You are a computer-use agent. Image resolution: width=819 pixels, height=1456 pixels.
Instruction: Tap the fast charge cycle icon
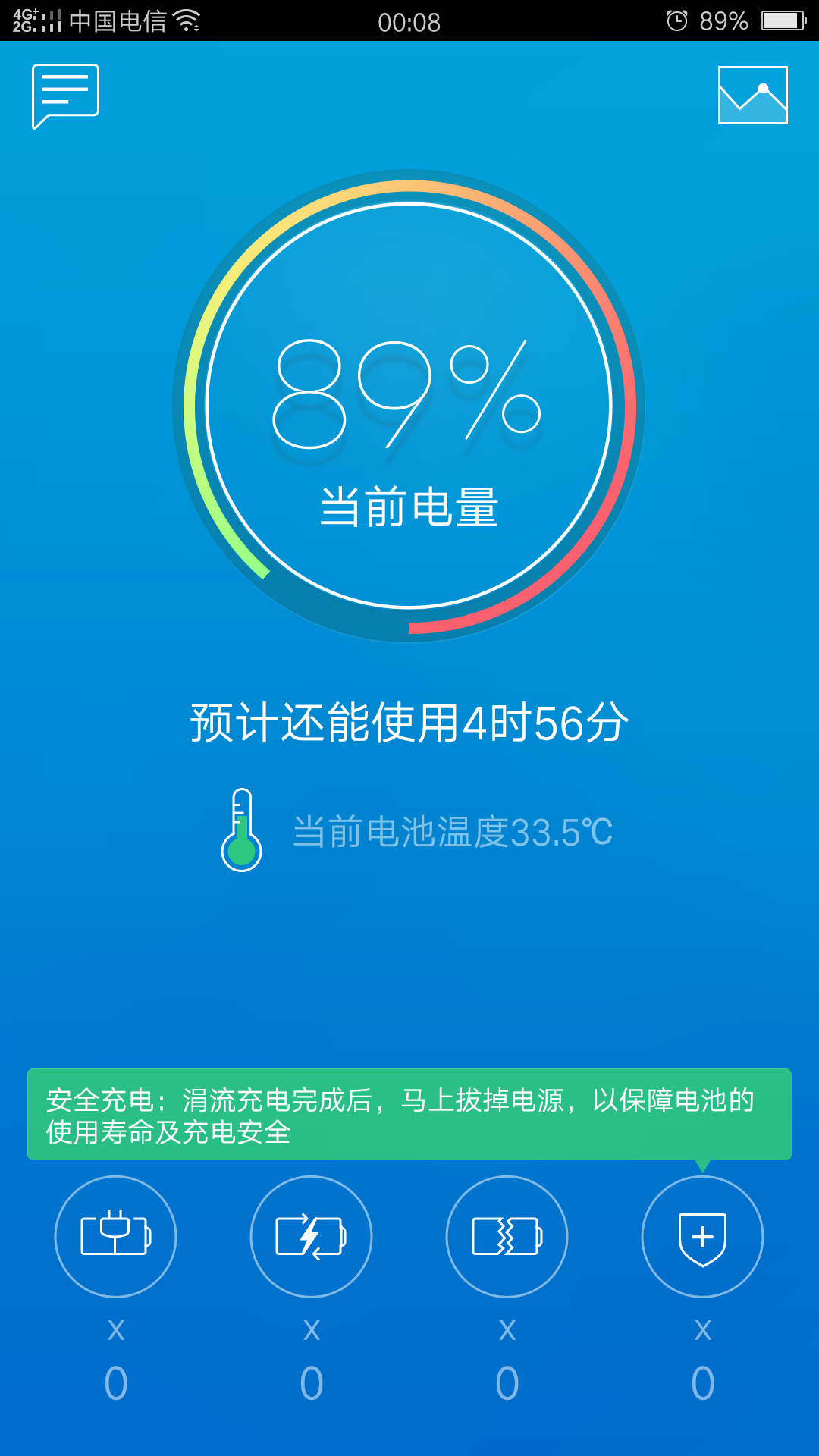coord(311,1236)
